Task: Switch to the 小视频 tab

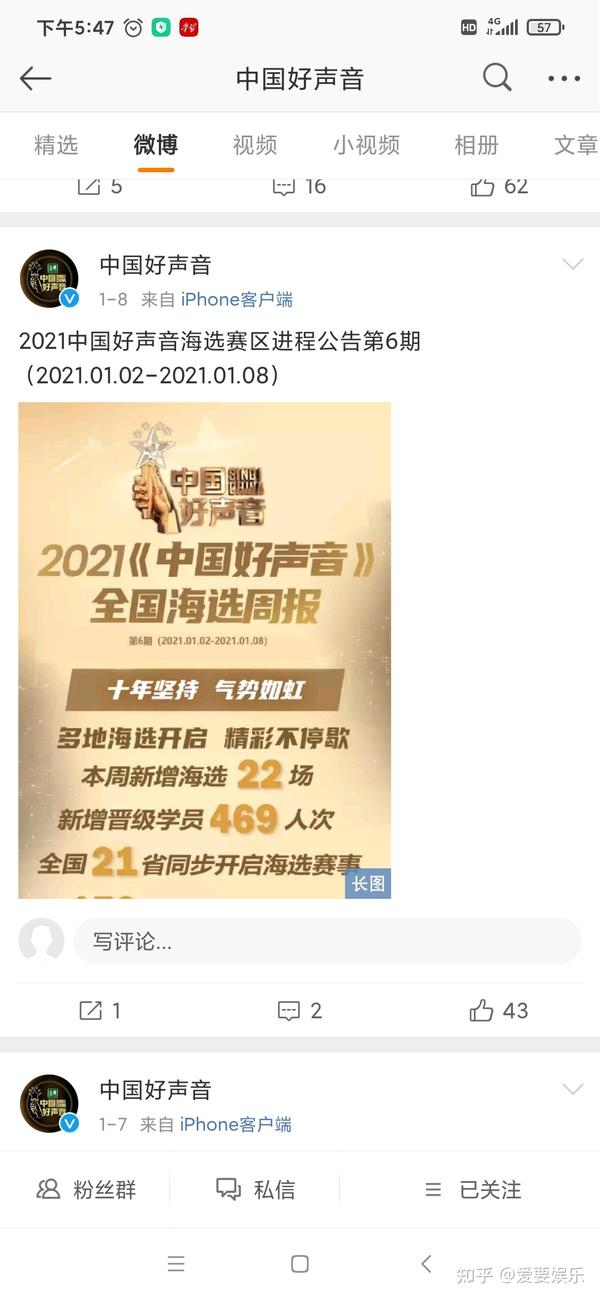Action: (366, 145)
